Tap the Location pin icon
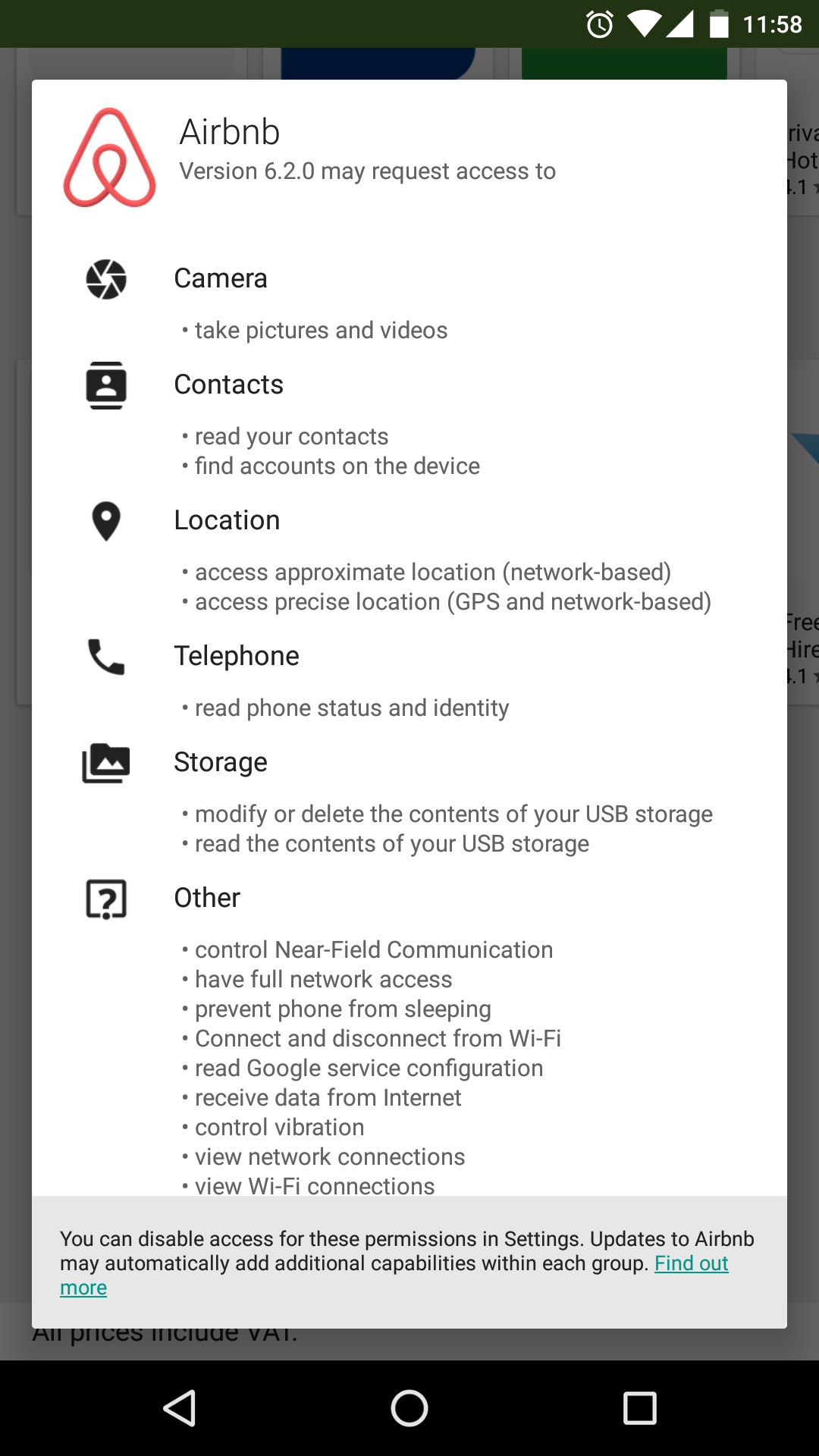Viewport: 819px width, 1456px height. 106,521
